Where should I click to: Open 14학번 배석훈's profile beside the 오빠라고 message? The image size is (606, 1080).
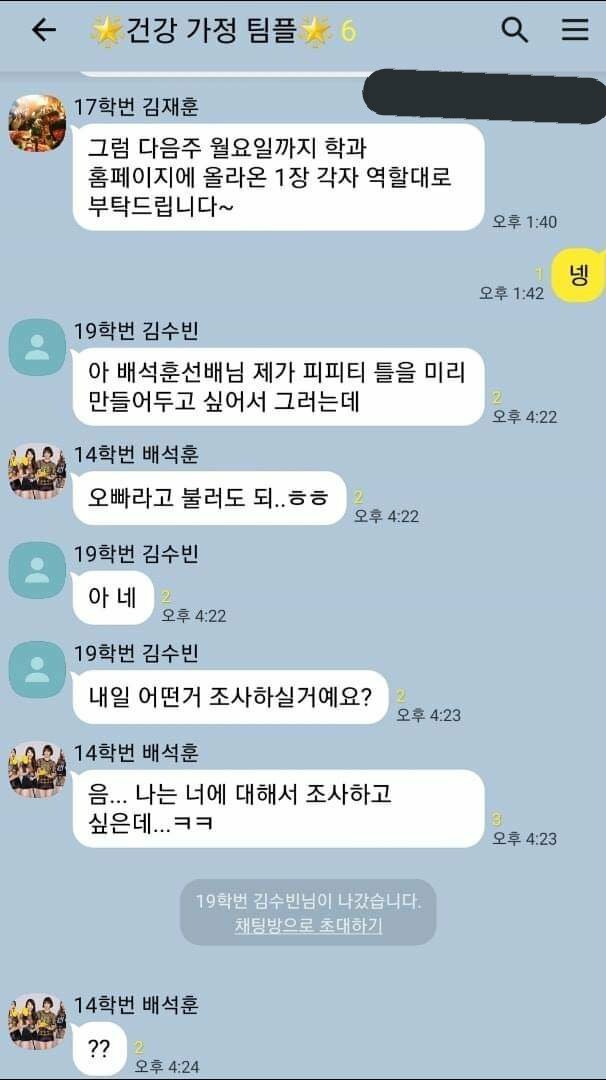tap(37, 471)
